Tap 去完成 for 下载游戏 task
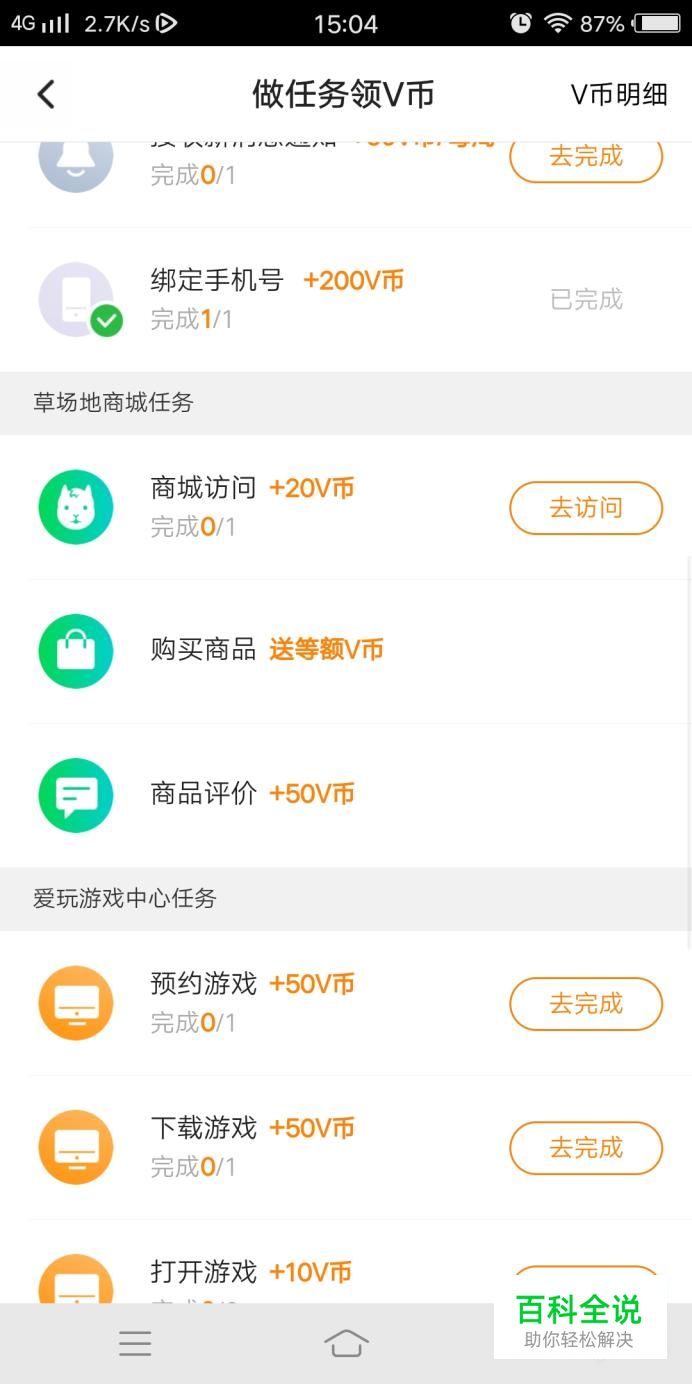Viewport: 692px width, 1384px height. tap(586, 1148)
